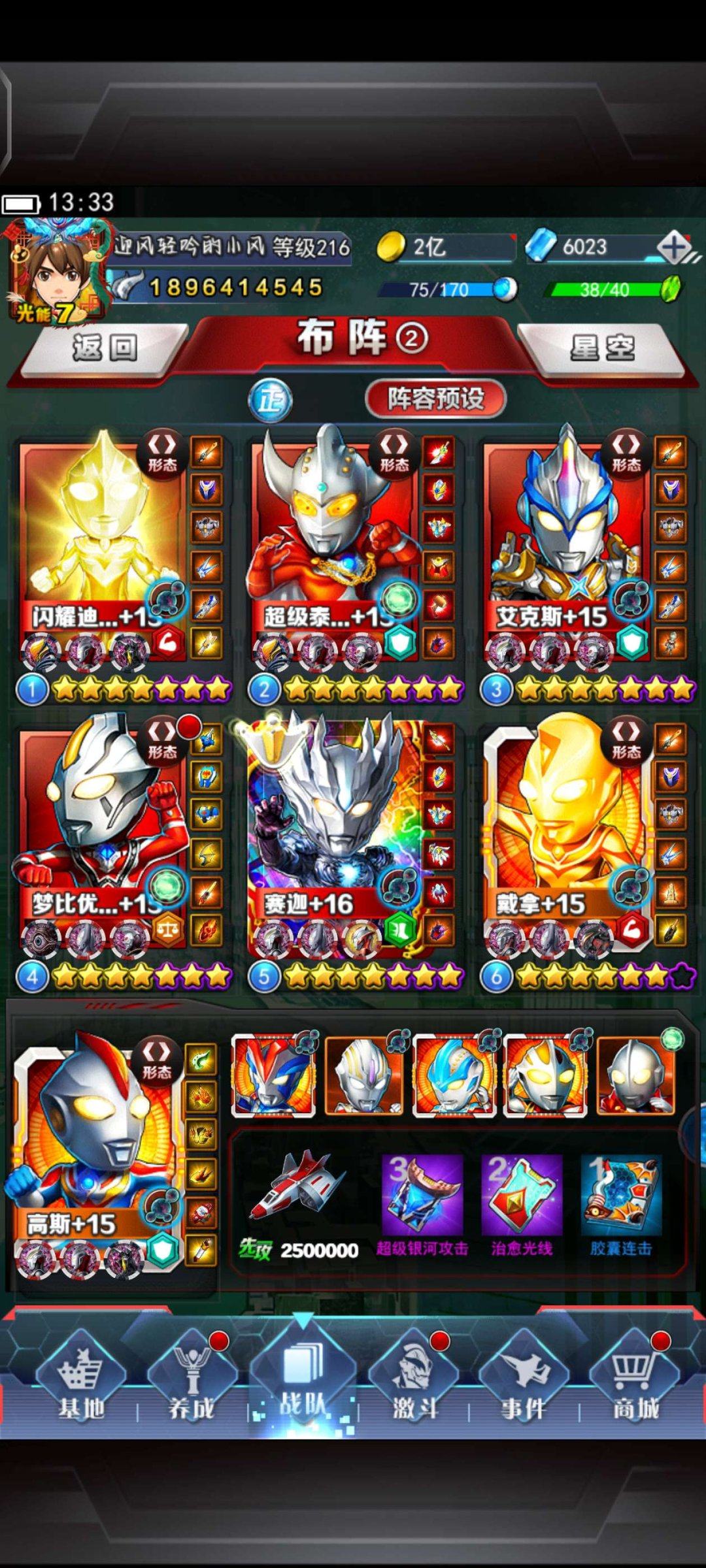706x1568 pixels.
Task: Open the 星空 button
Action: [x=601, y=347]
